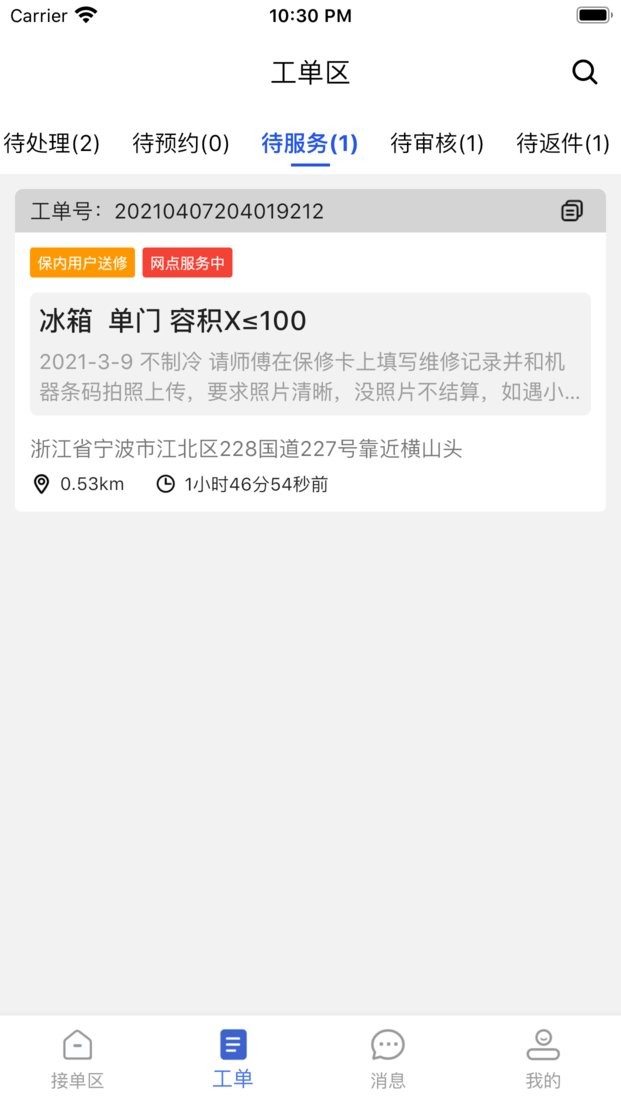The width and height of the screenshot is (621, 1104).
Task: Go to the 待审核(1) tab
Action: pos(437,143)
